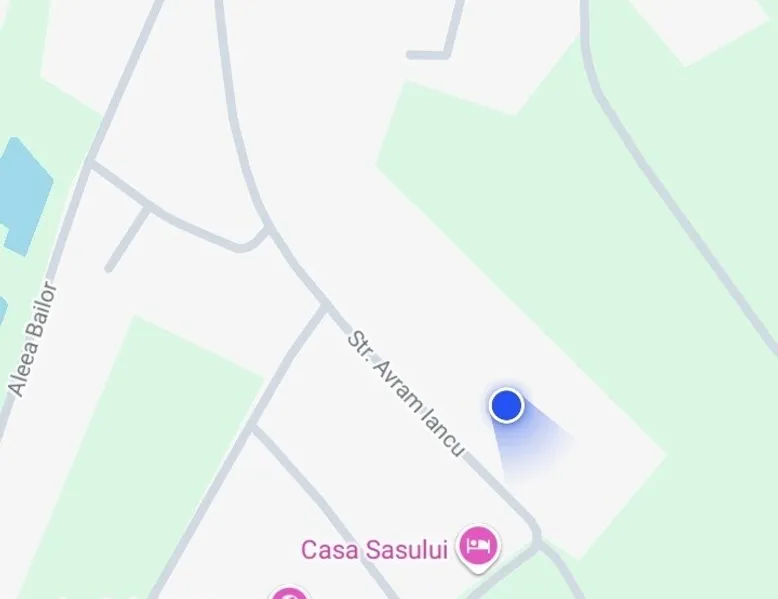The height and width of the screenshot is (599, 778).
Task: Tap the blue current location dot
Action: [507, 406]
